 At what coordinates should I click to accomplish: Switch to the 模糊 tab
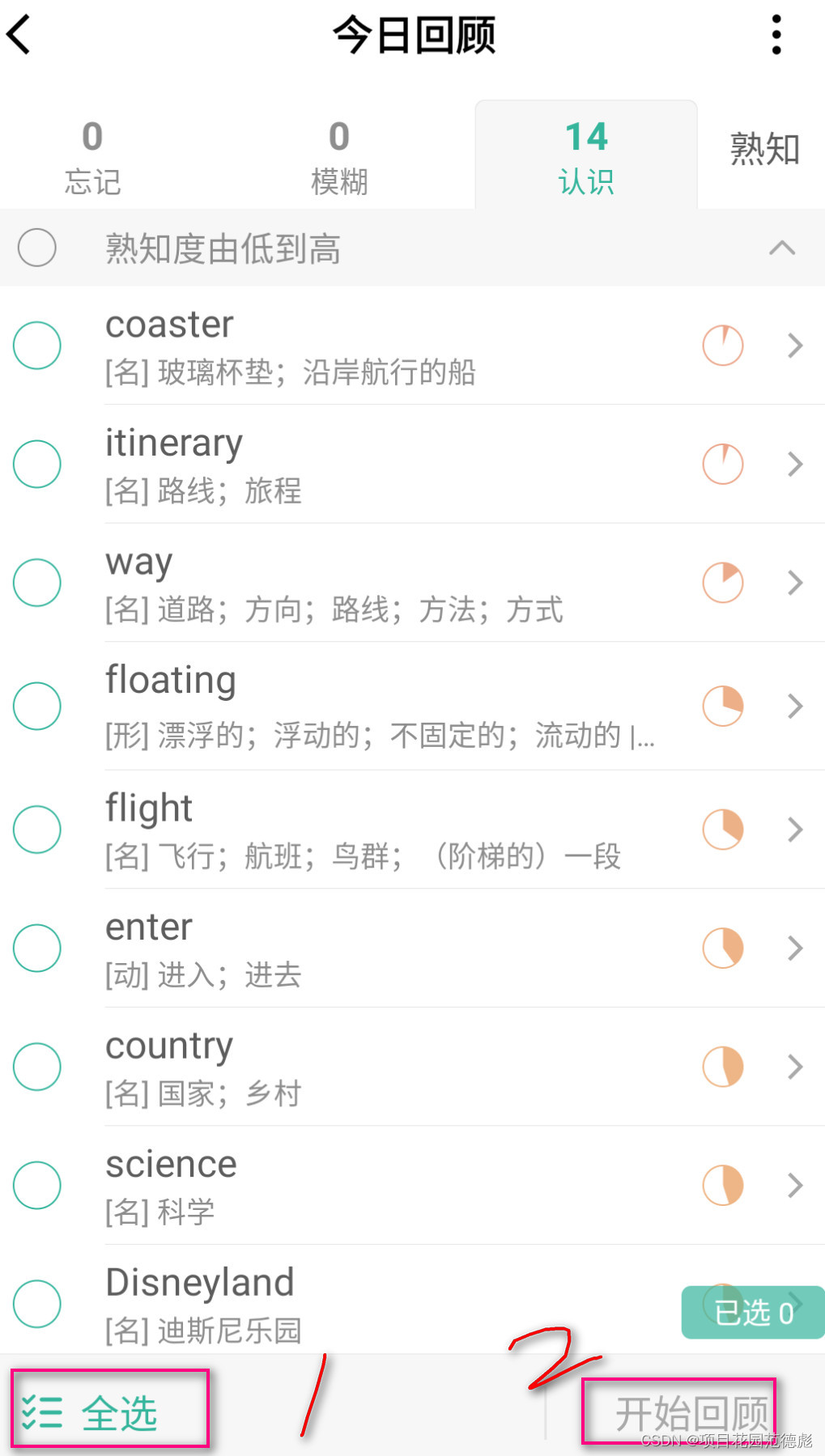tap(339, 157)
